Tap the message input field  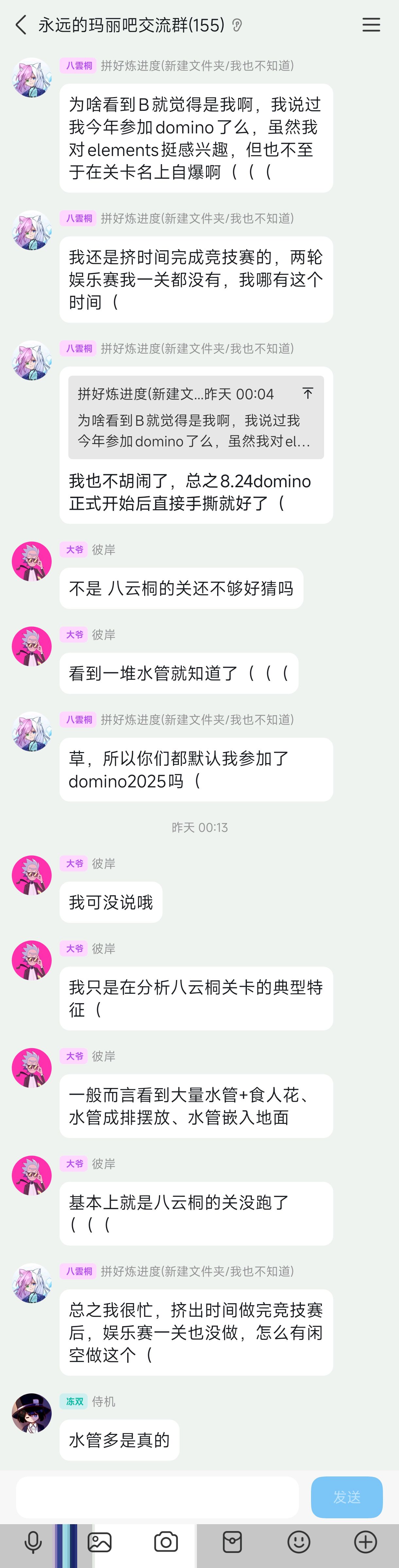click(157, 1497)
